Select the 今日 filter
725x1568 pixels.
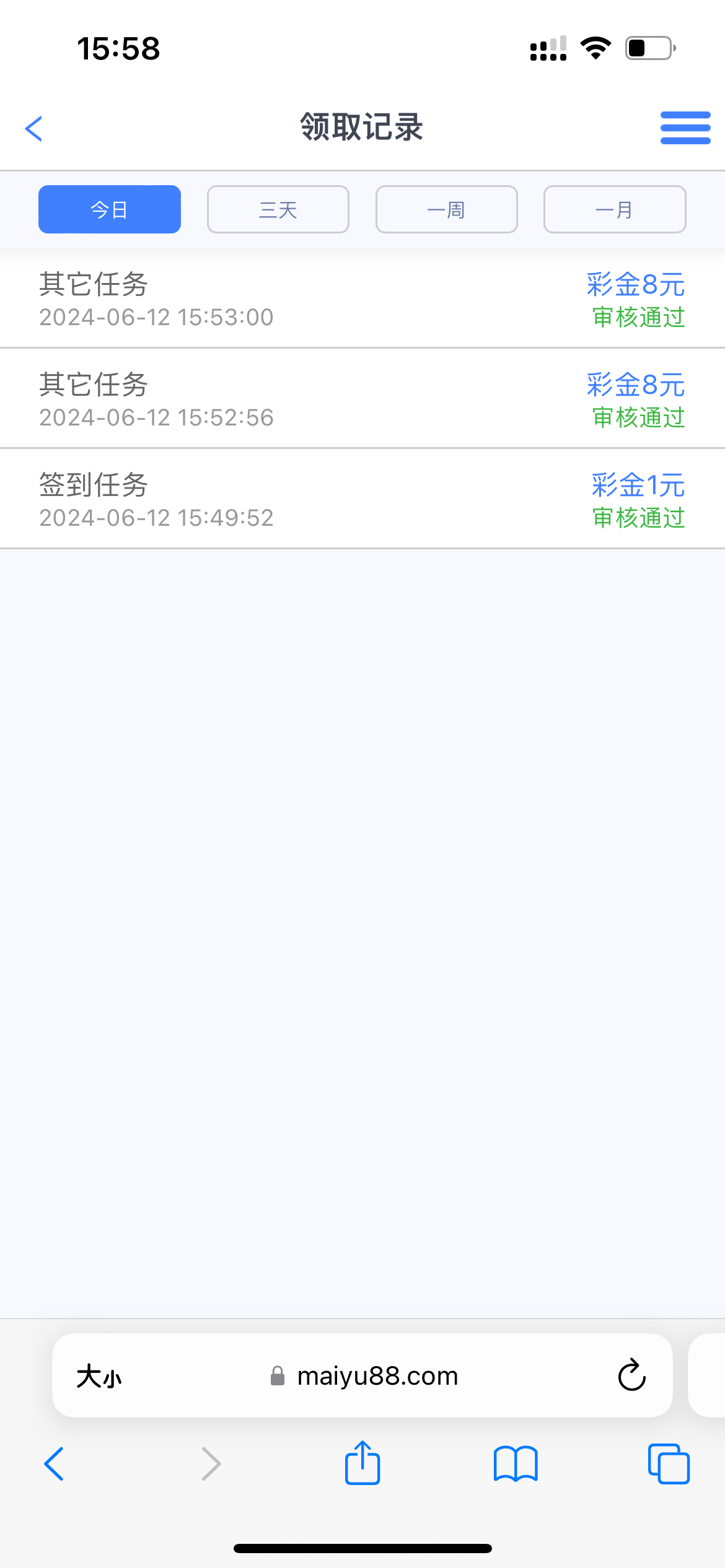(110, 209)
